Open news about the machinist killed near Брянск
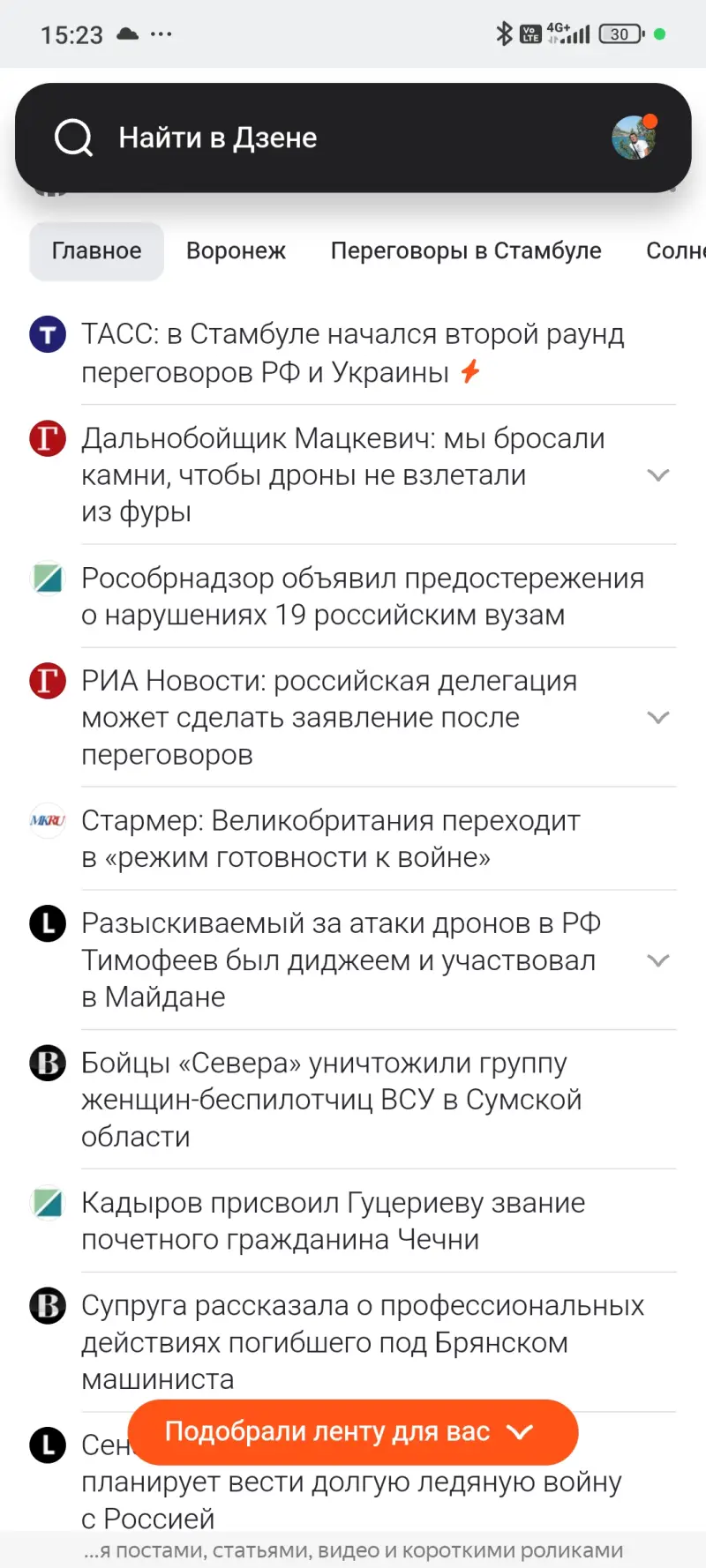 tap(363, 1342)
